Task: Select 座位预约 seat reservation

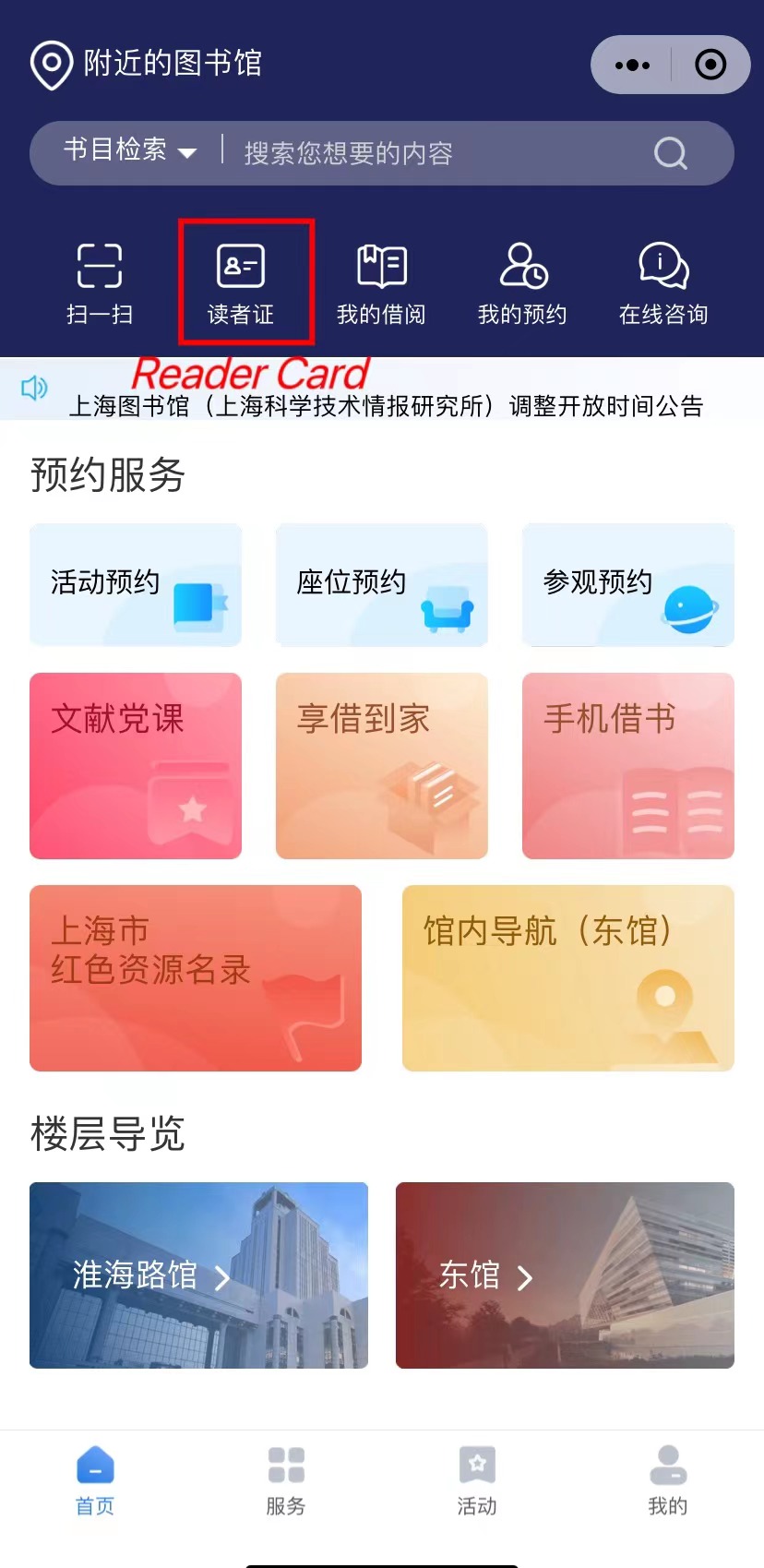Action: pos(381,585)
